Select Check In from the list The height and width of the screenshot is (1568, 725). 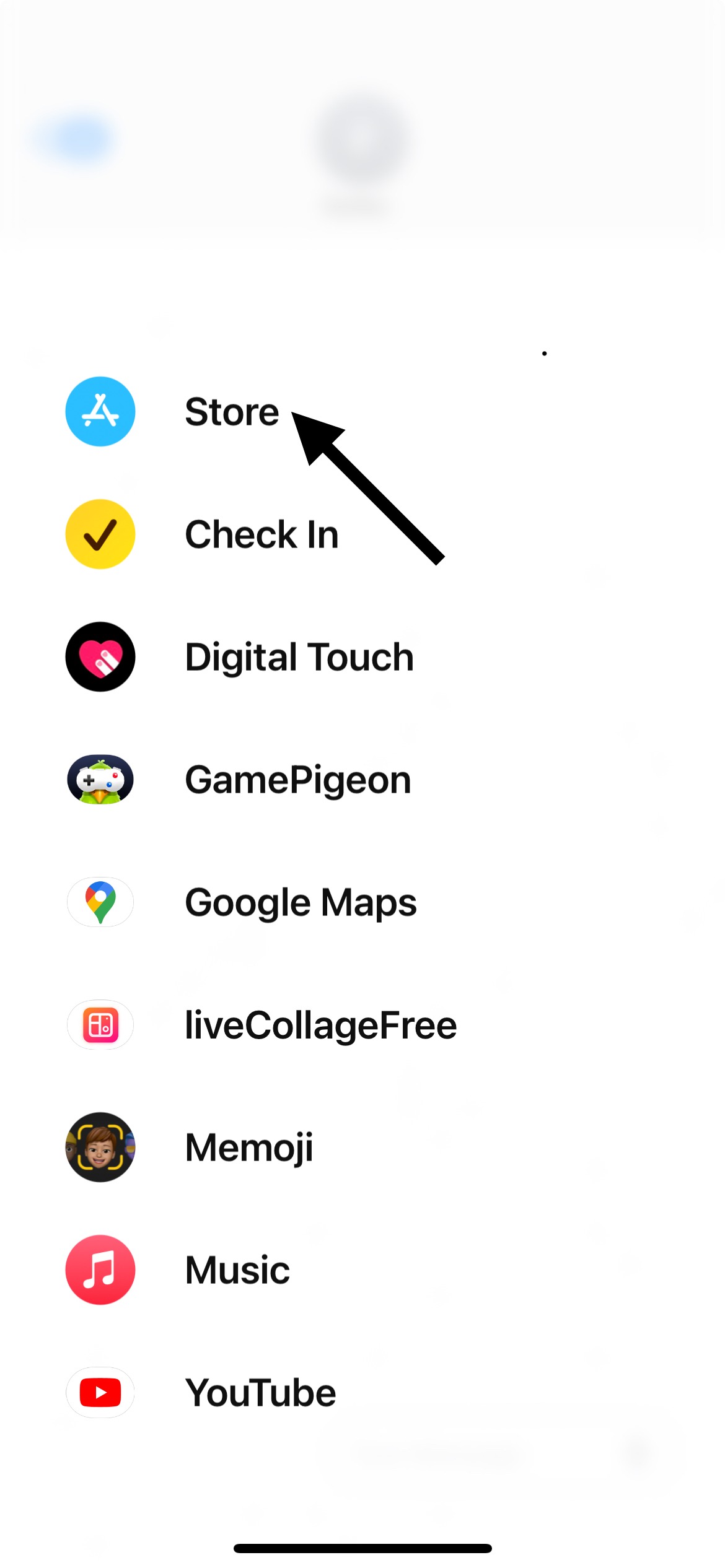point(261,534)
